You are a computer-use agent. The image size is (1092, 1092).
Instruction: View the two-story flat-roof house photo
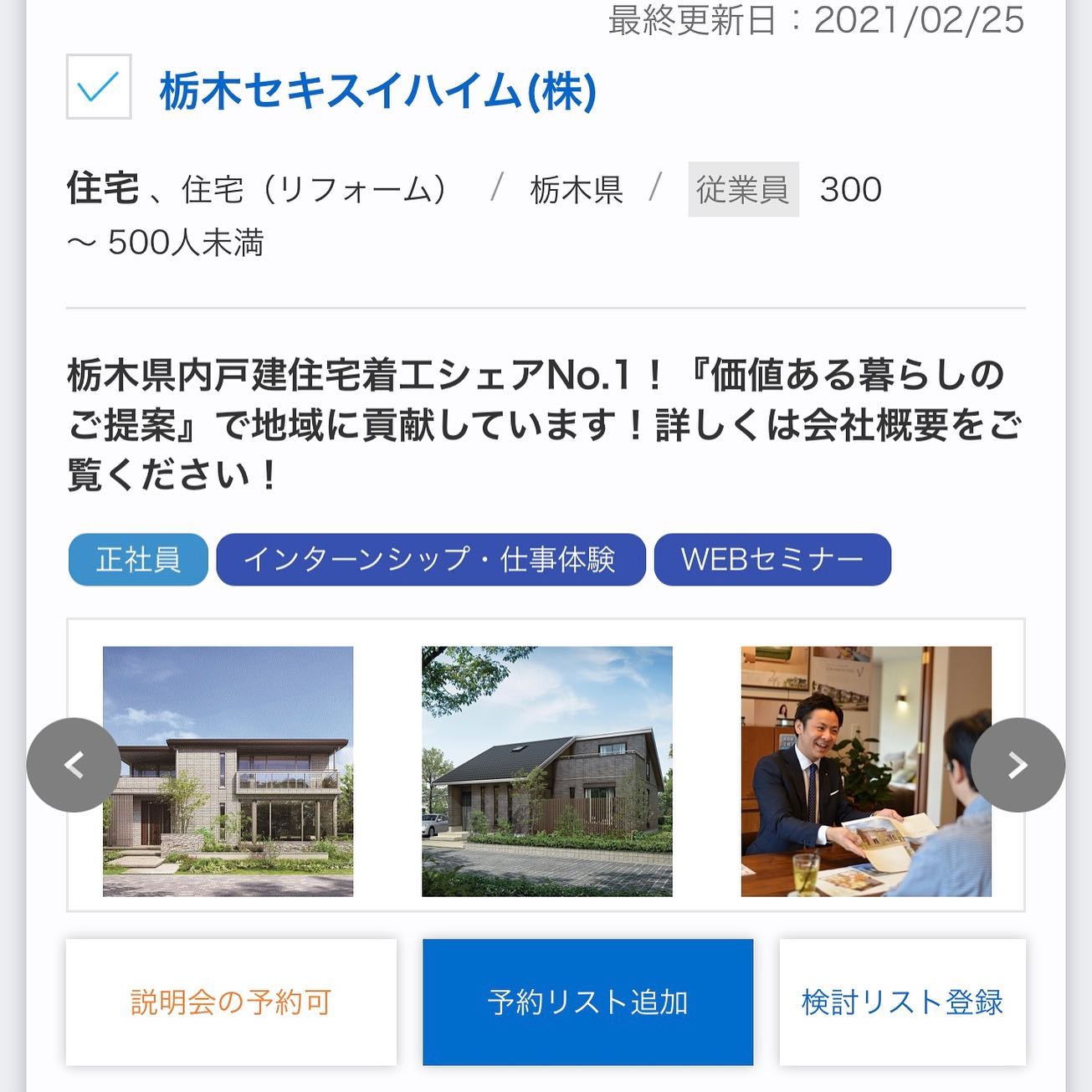pos(228,771)
